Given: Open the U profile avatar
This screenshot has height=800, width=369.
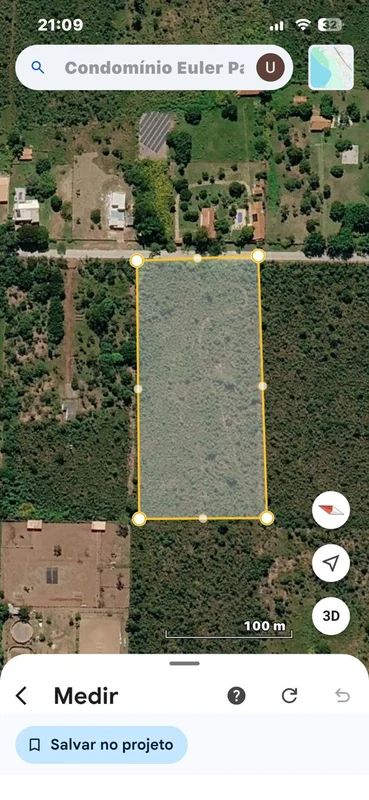Looking at the screenshot, I should (x=270, y=67).
